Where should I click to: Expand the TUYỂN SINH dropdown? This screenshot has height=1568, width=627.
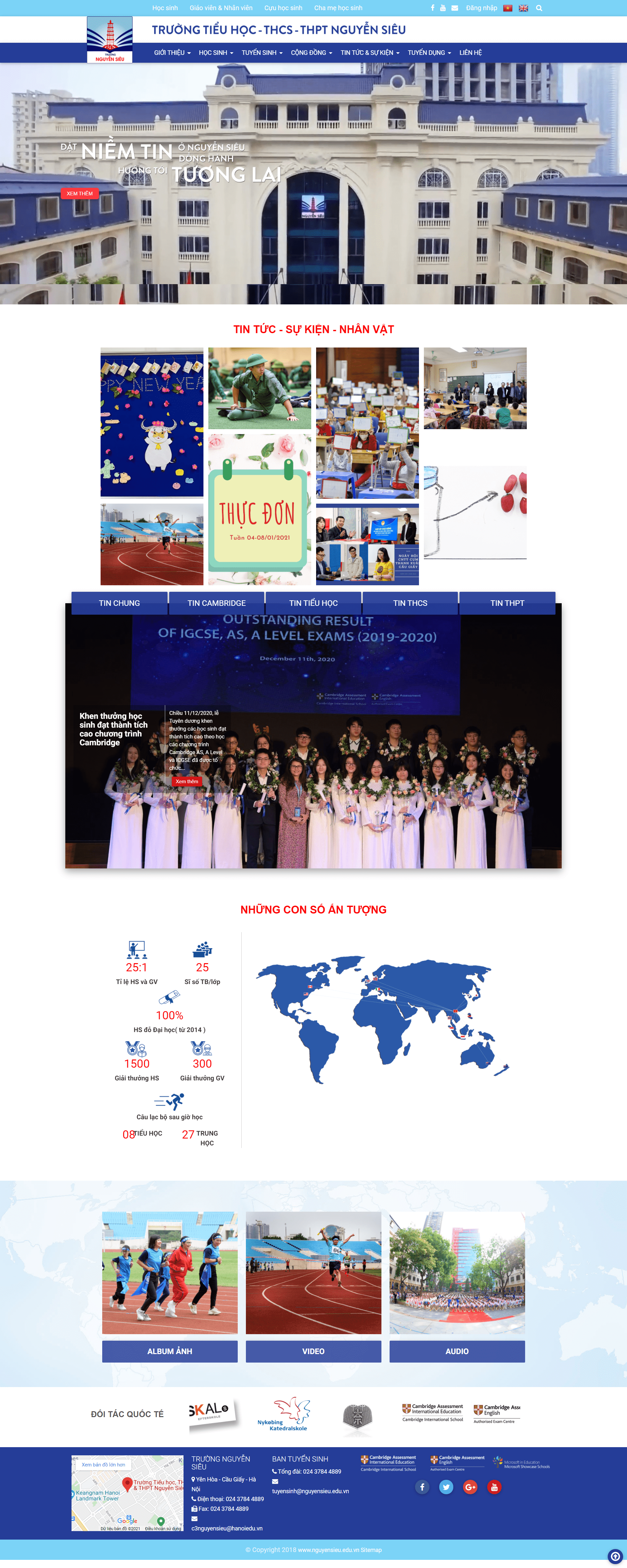(x=262, y=53)
